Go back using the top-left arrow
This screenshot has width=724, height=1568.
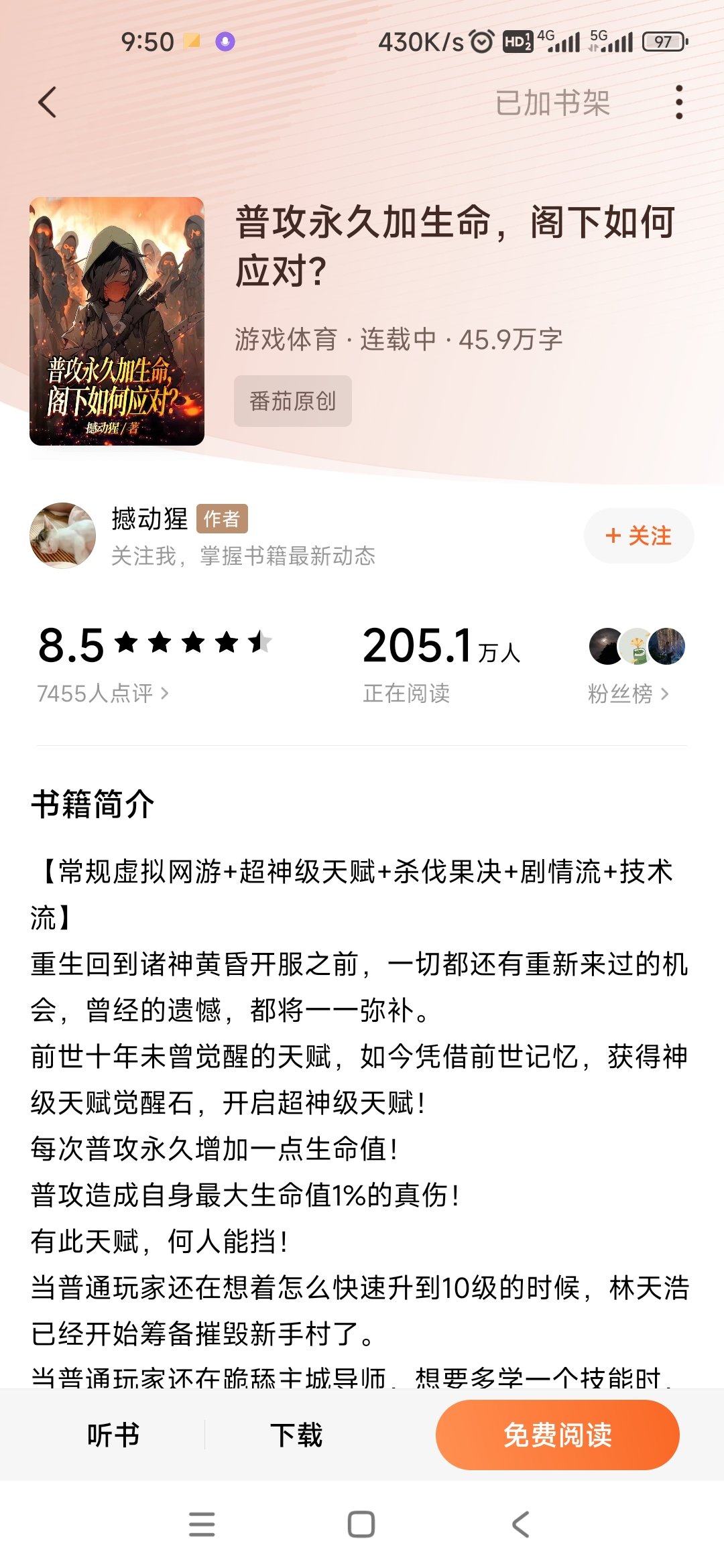47,103
